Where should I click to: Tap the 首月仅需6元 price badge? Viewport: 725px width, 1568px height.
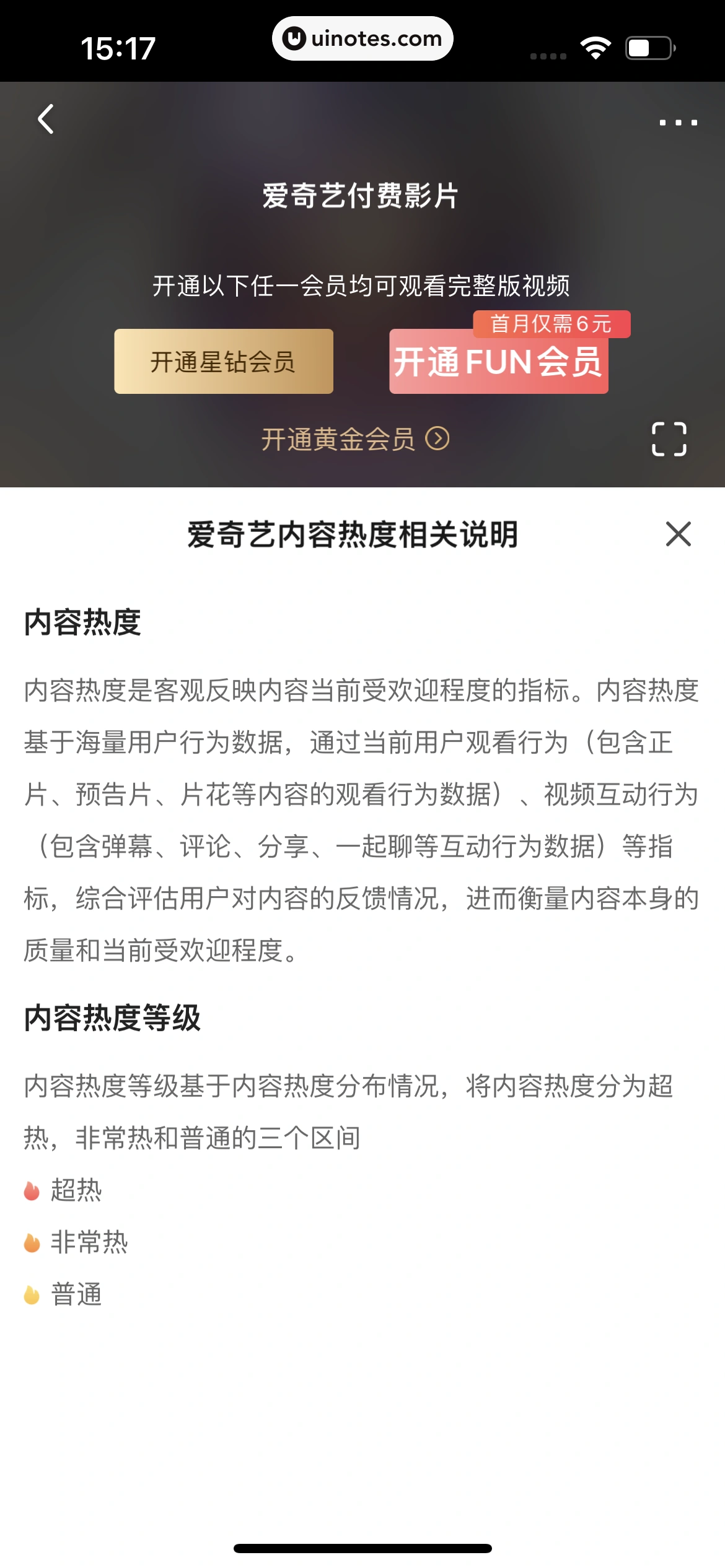coord(551,323)
